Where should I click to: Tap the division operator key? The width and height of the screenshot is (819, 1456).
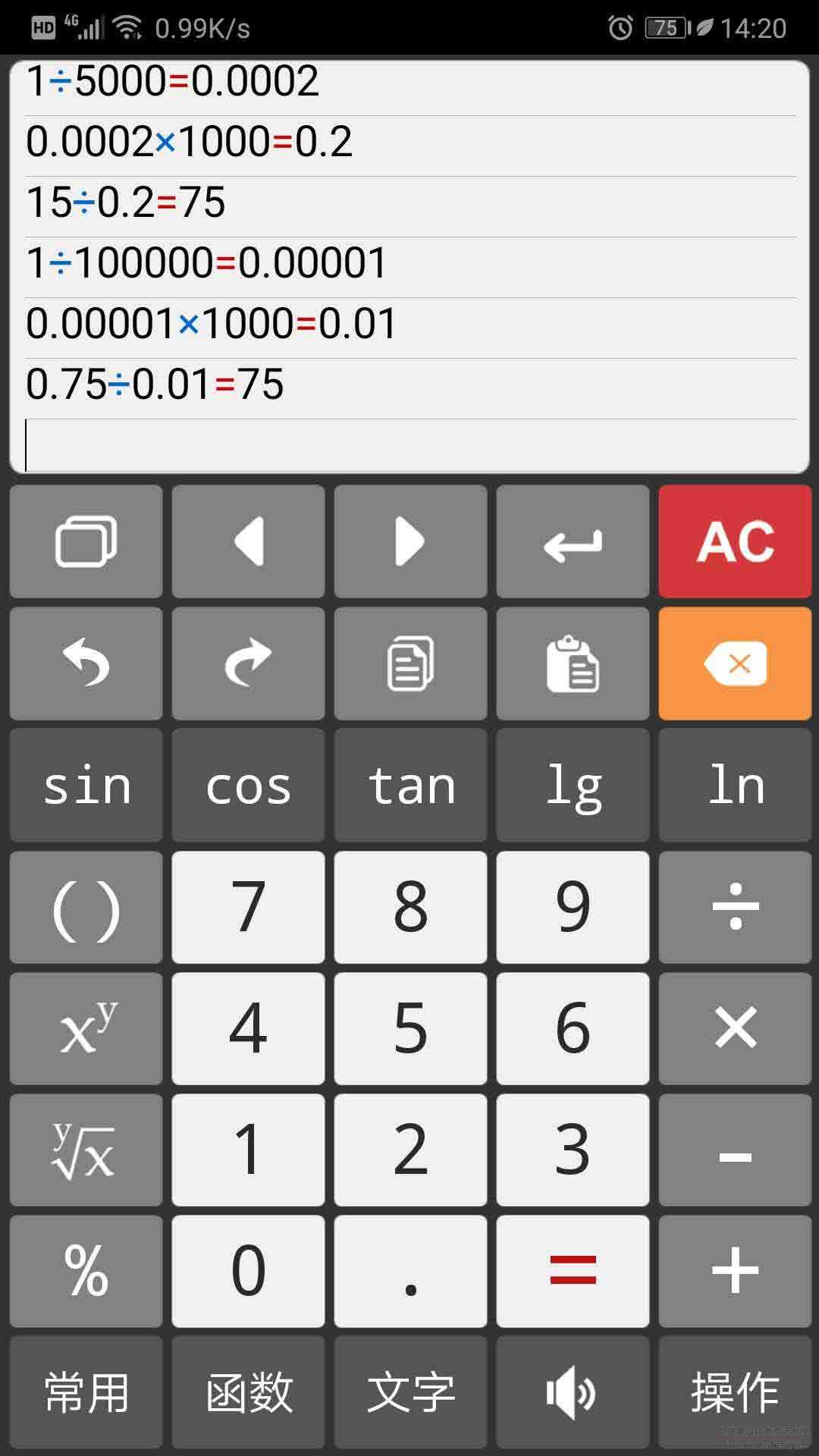735,907
